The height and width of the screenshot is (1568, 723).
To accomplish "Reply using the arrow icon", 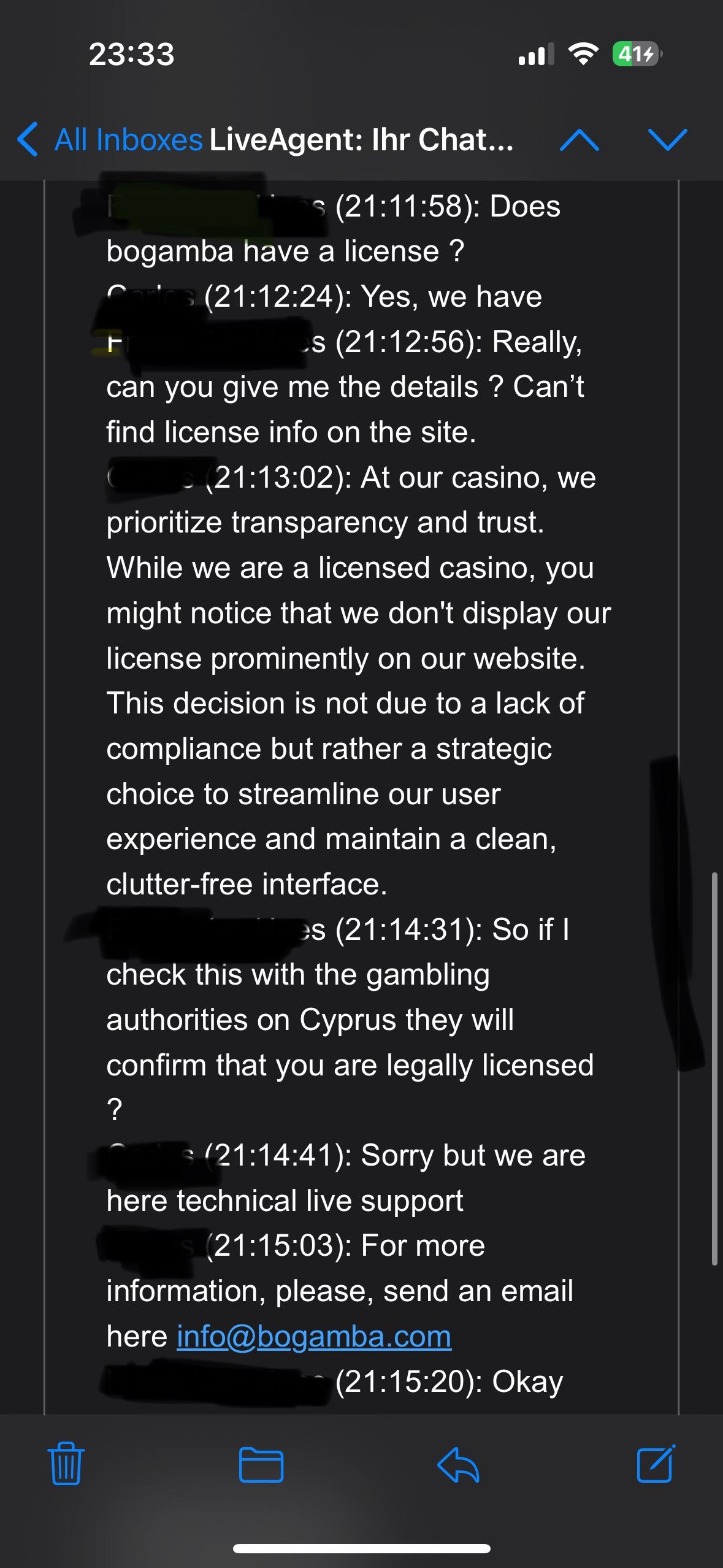I will (458, 1464).
